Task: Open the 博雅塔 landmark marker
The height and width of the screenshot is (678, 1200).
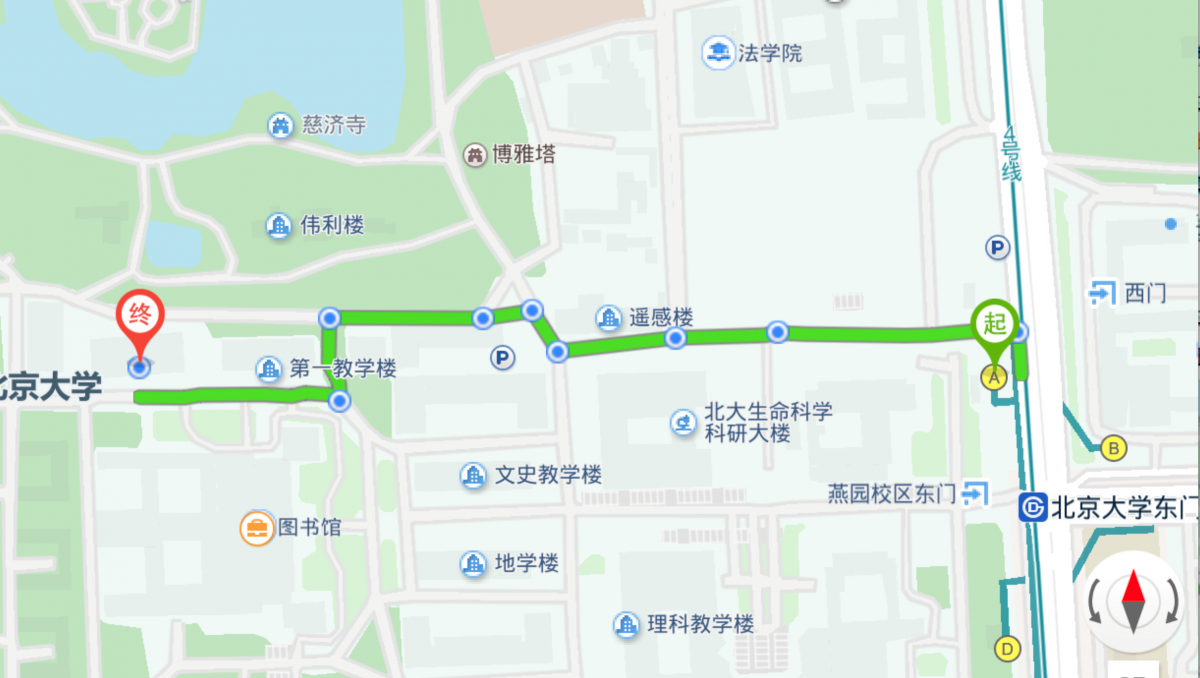Action: pos(475,155)
